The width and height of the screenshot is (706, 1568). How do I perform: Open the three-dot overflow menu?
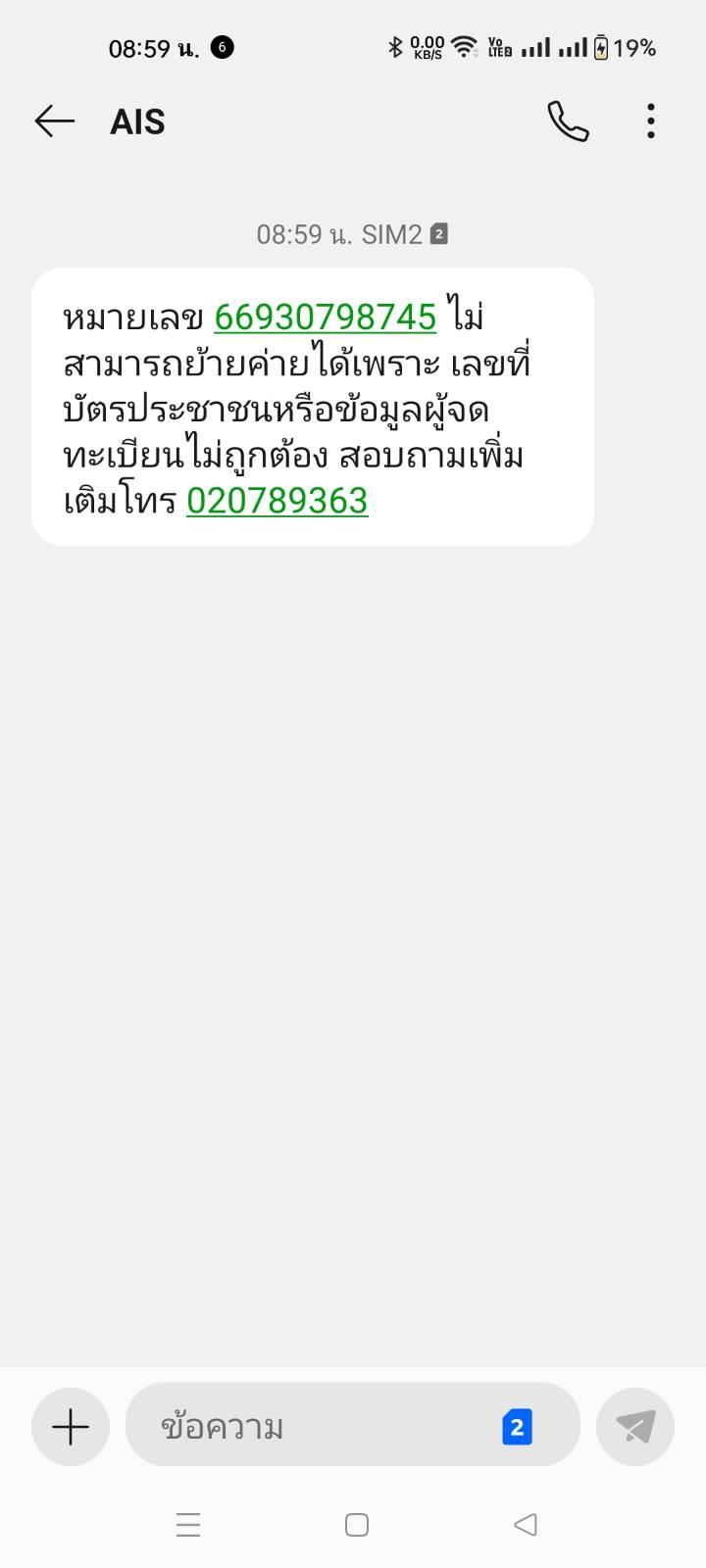[650, 122]
